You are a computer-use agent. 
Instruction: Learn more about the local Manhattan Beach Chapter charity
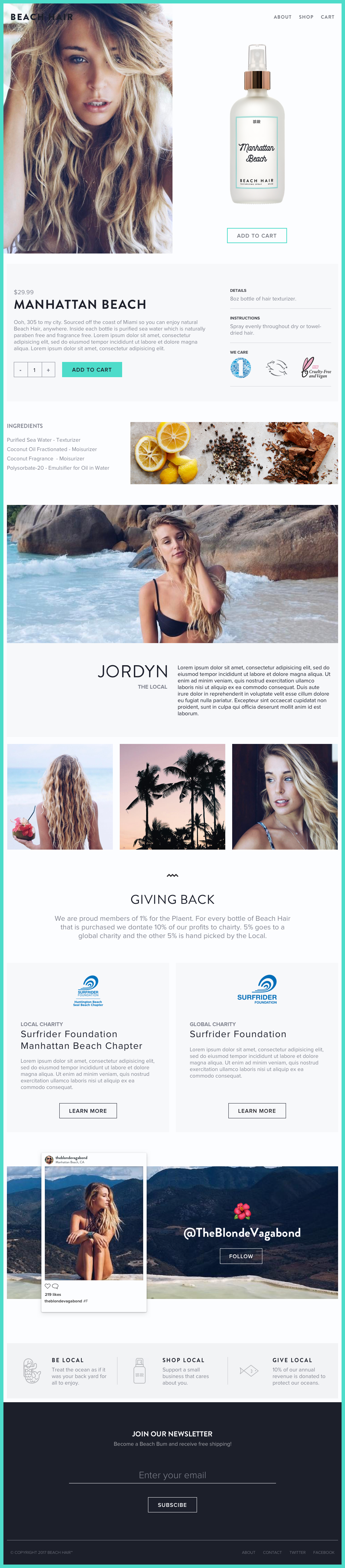click(88, 1111)
